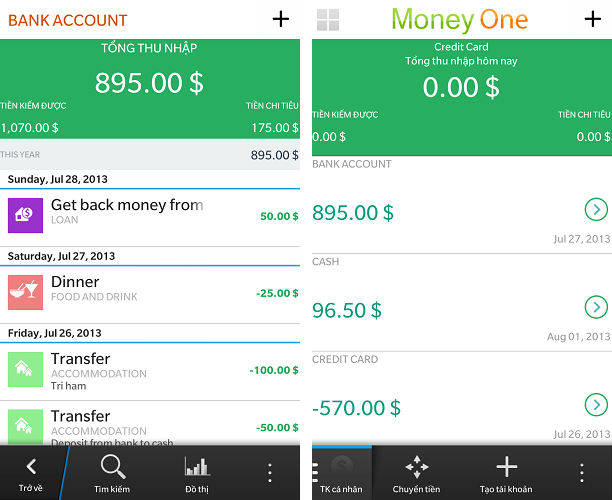Select Chuyển tiền to transfer money

tap(416, 473)
